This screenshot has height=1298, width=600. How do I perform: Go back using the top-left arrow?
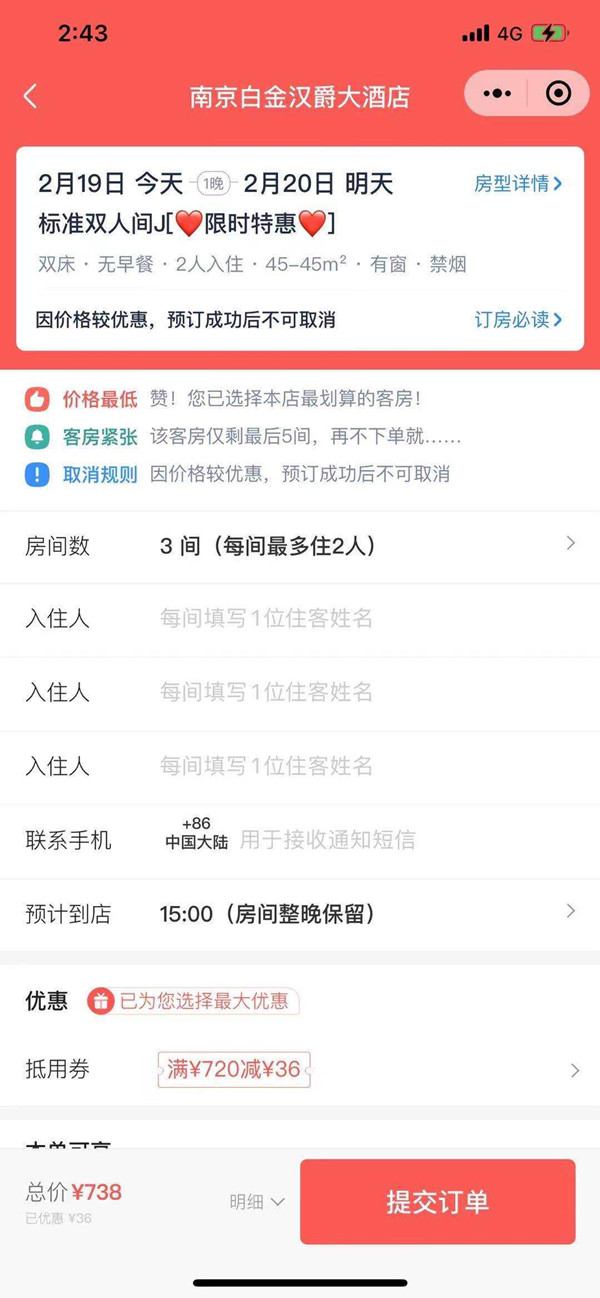30,96
